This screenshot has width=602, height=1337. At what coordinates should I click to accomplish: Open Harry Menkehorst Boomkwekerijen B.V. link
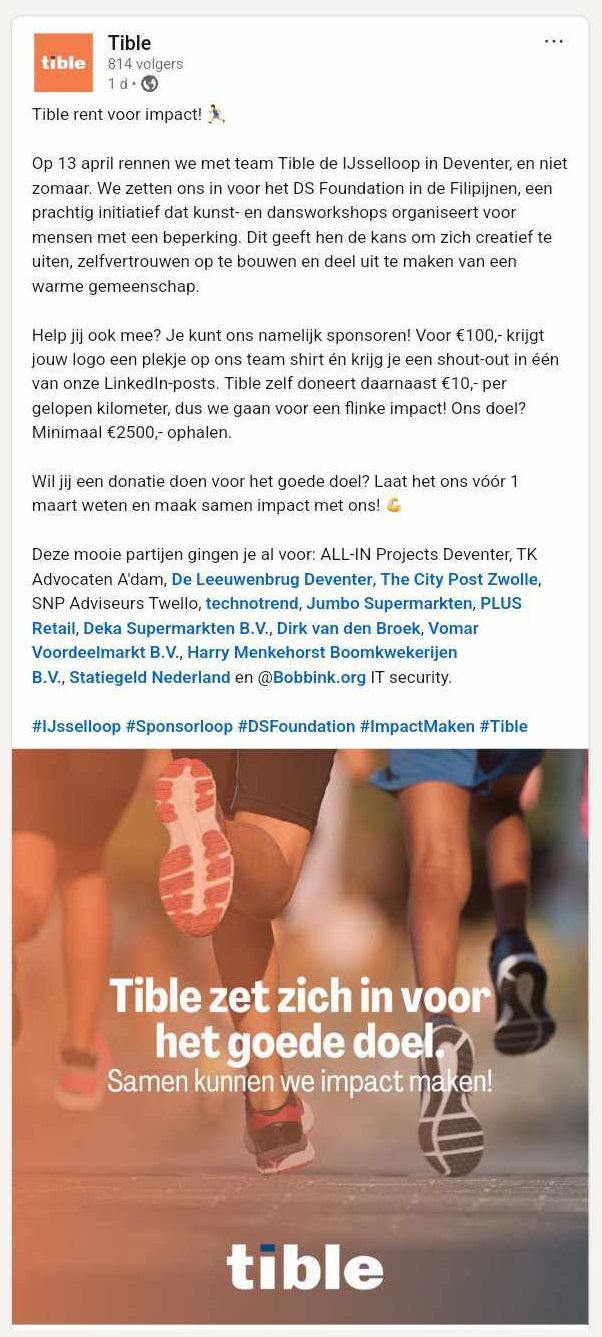tap(244, 652)
